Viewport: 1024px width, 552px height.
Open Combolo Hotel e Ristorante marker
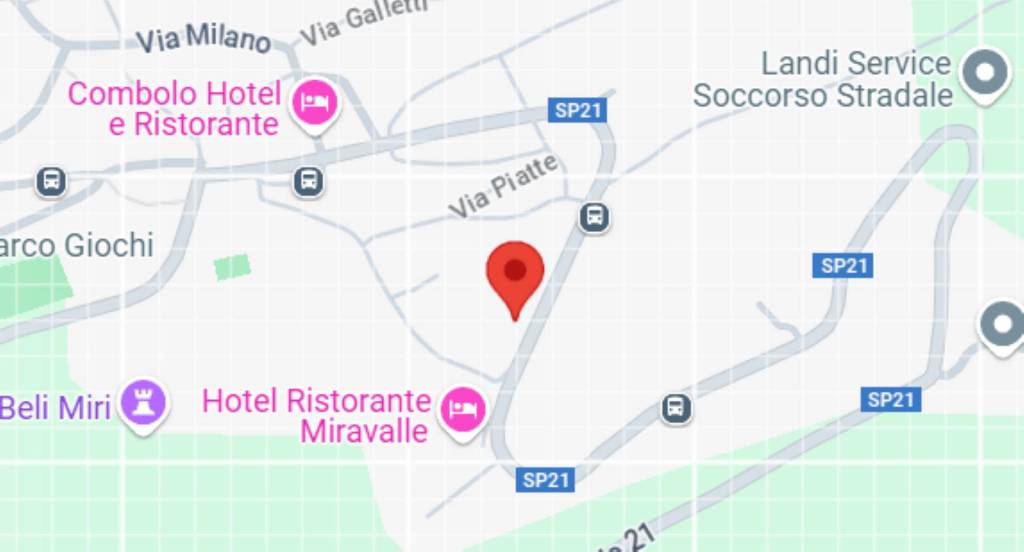(x=316, y=102)
